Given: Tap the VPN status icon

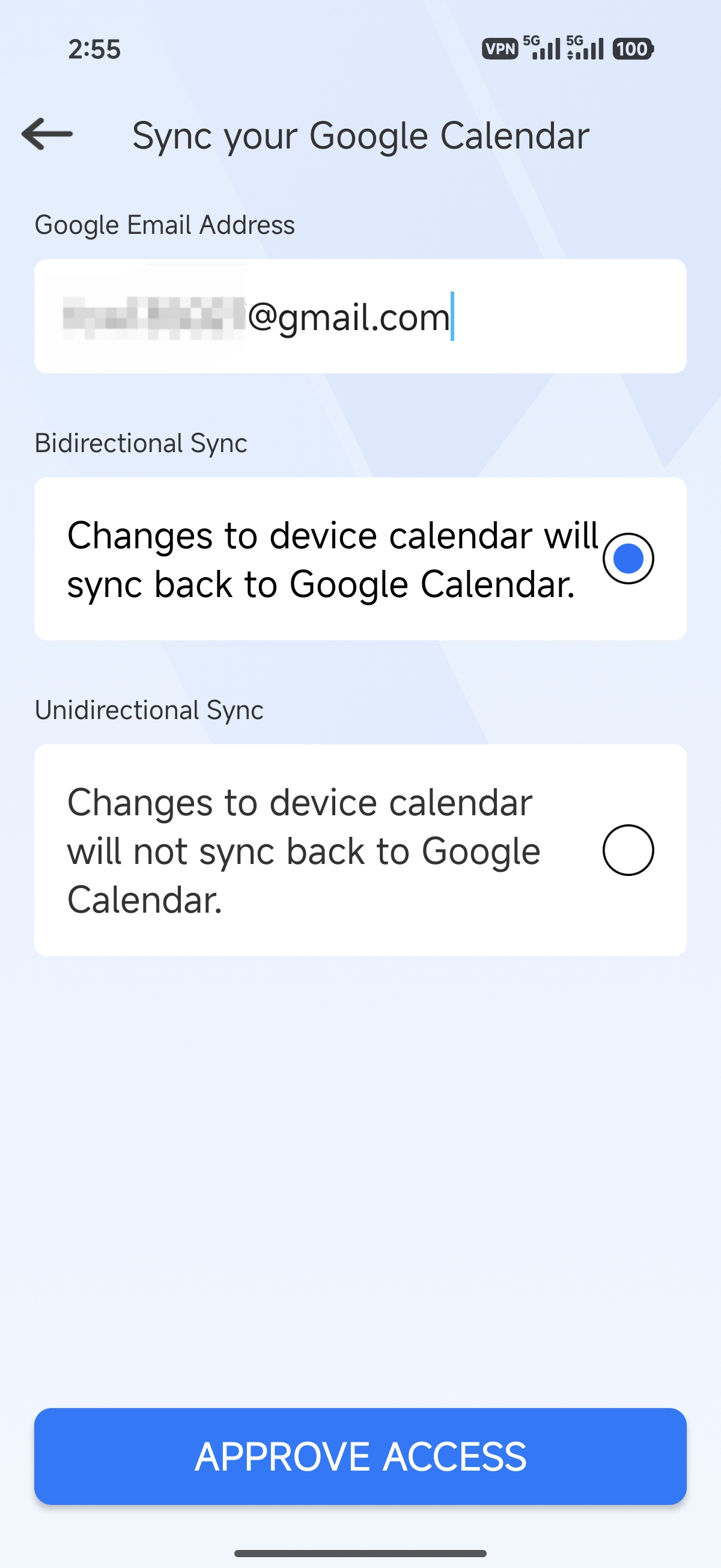Looking at the screenshot, I should click(x=499, y=49).
